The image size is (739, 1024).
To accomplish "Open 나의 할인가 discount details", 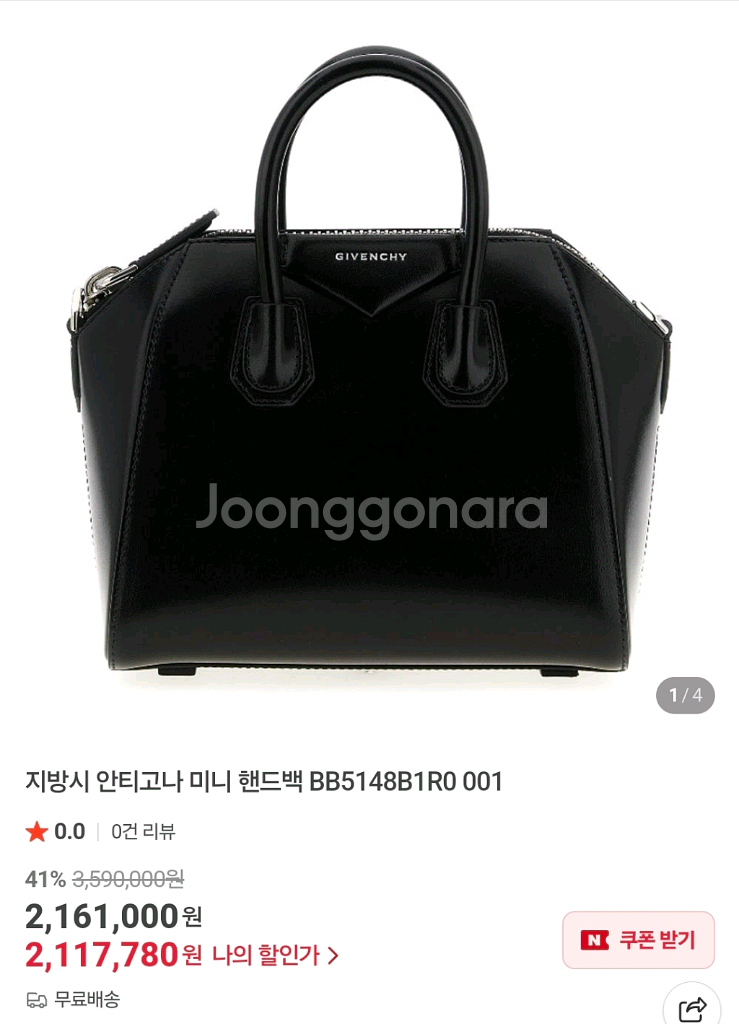I will (275, 955).
